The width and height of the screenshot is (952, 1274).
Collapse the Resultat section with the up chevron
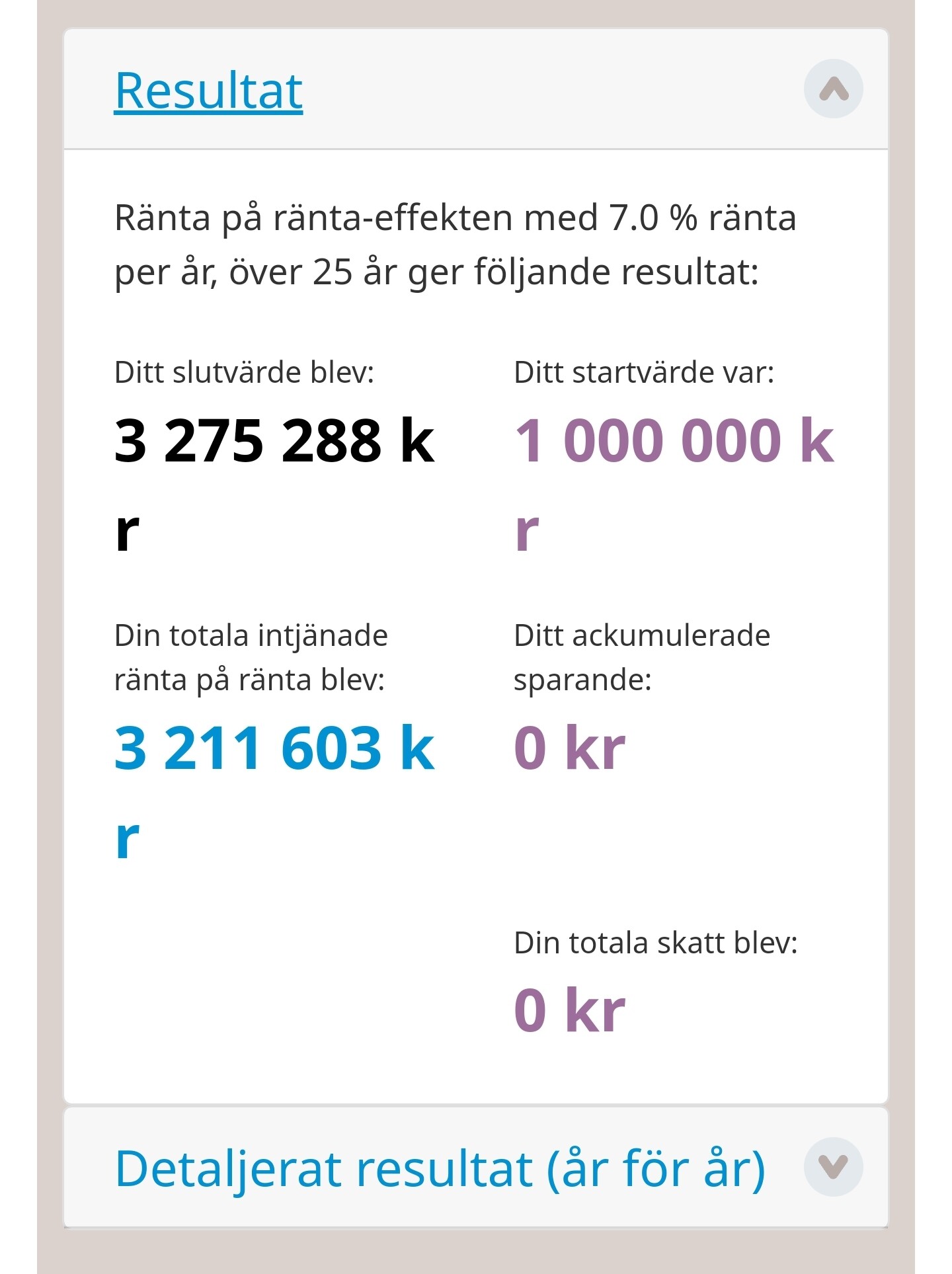(833, 89)
